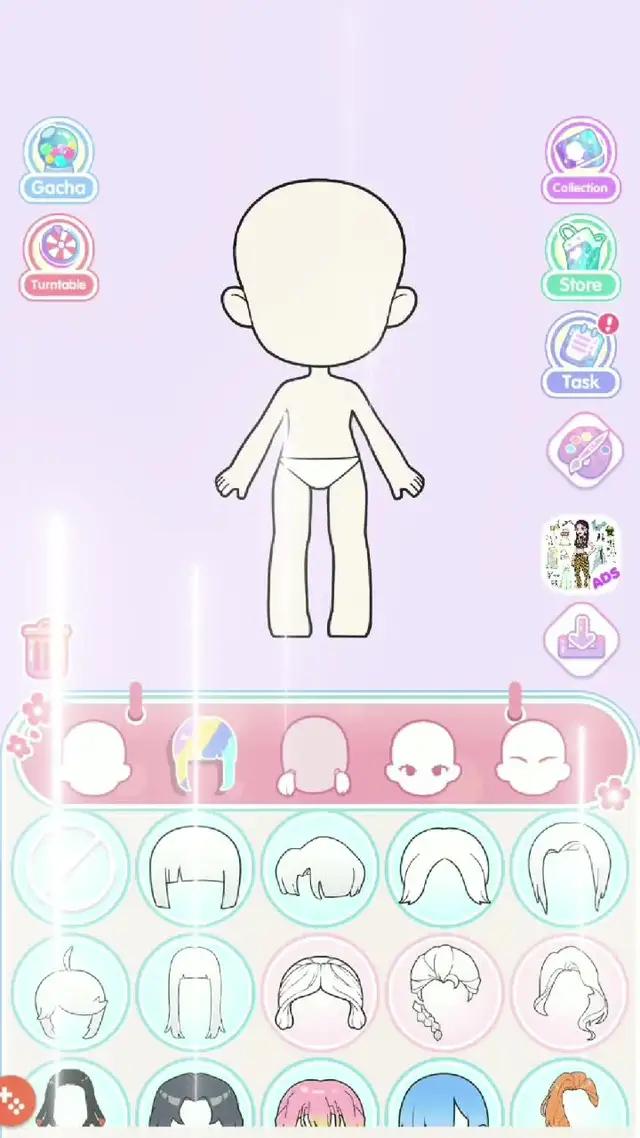Image resolution: width=640 pixels, height=1138 pixels.
Task: Open the Turntable spin wheel
Action: coord(59,256)
